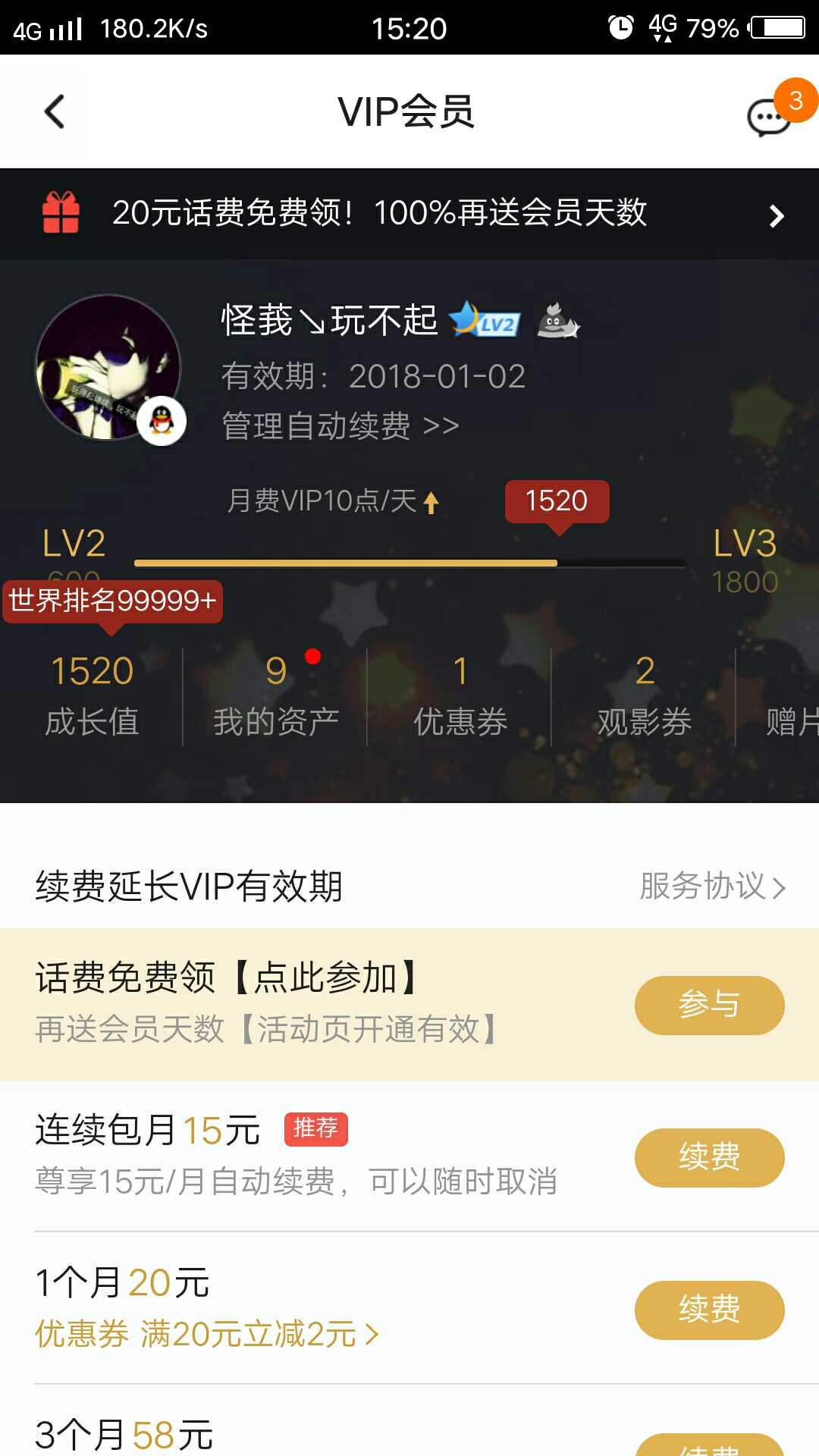Tap the badge icon next to LV2

point(557,322)
